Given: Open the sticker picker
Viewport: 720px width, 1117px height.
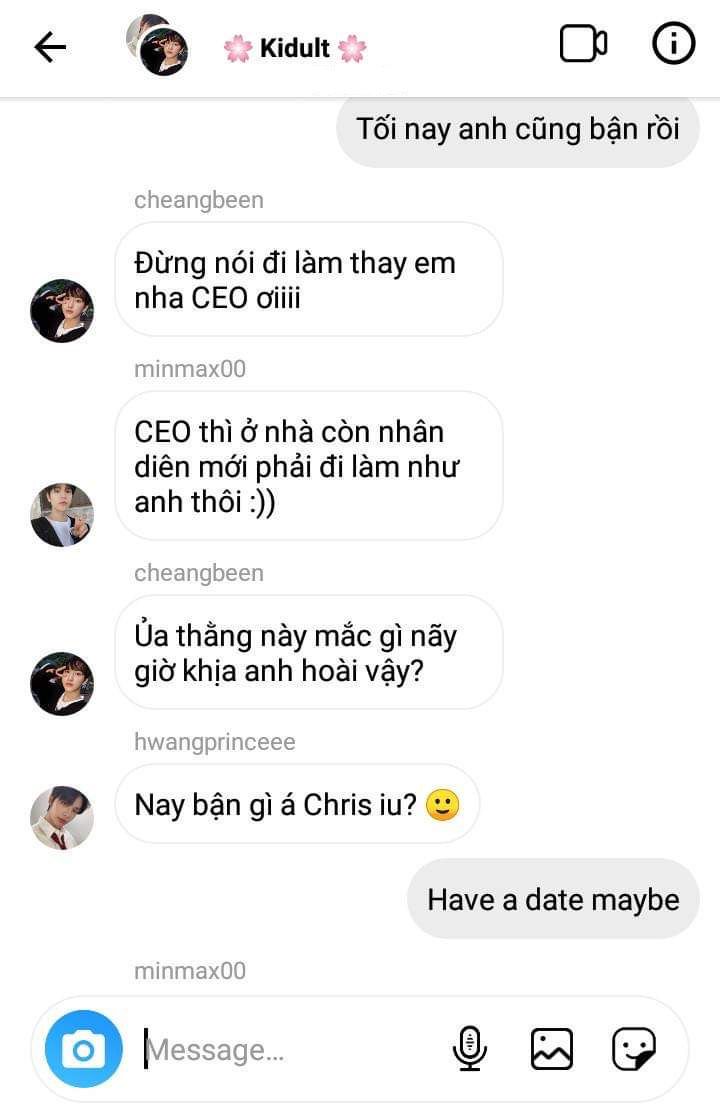Looking at the screenshot, I should pos(634,1049).
